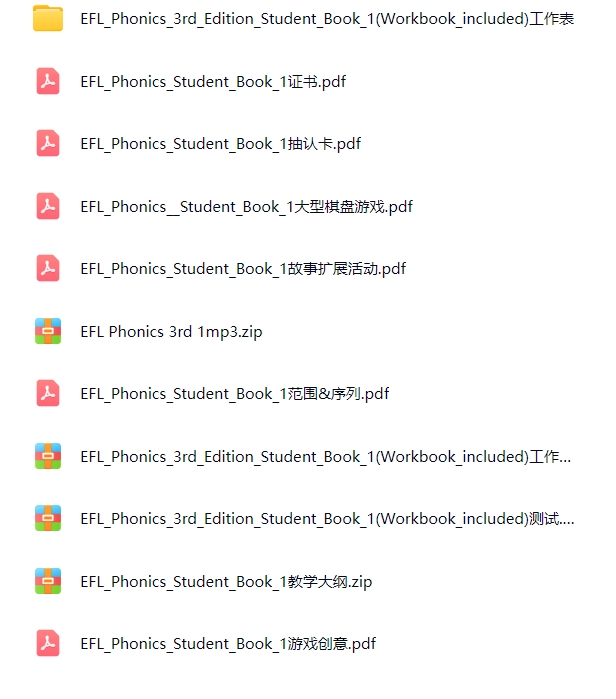Open Student_Book_1教学大纲.zip

coord(225,582)
